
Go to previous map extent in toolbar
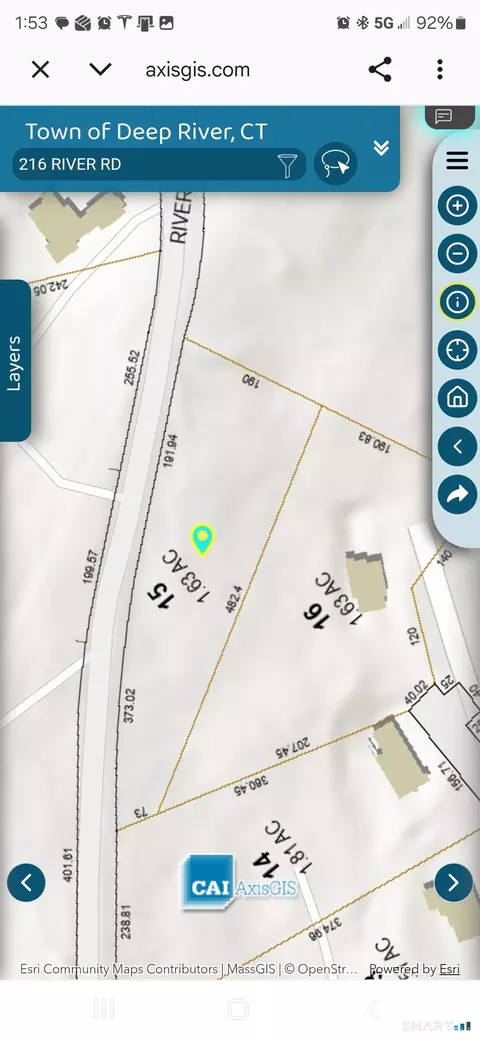tap(457, 446)
